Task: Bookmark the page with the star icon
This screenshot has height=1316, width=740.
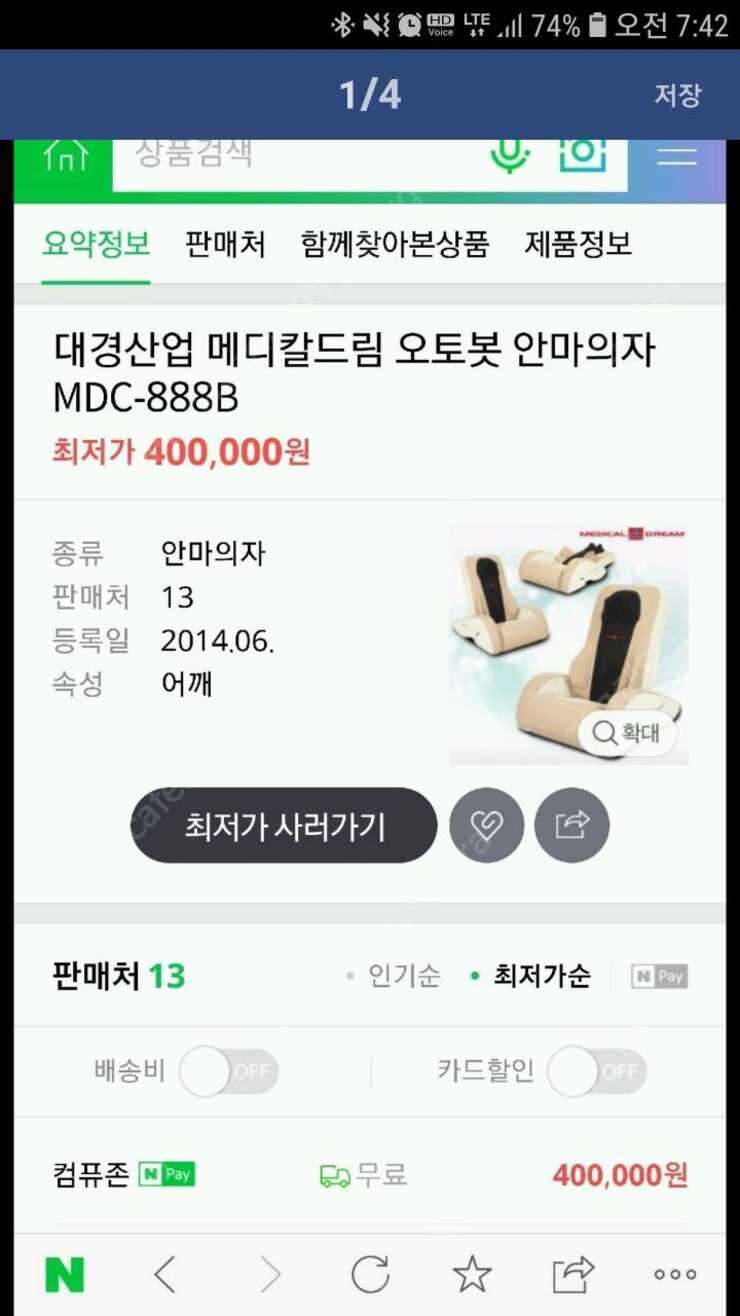Action: (x=472, y=1274)
